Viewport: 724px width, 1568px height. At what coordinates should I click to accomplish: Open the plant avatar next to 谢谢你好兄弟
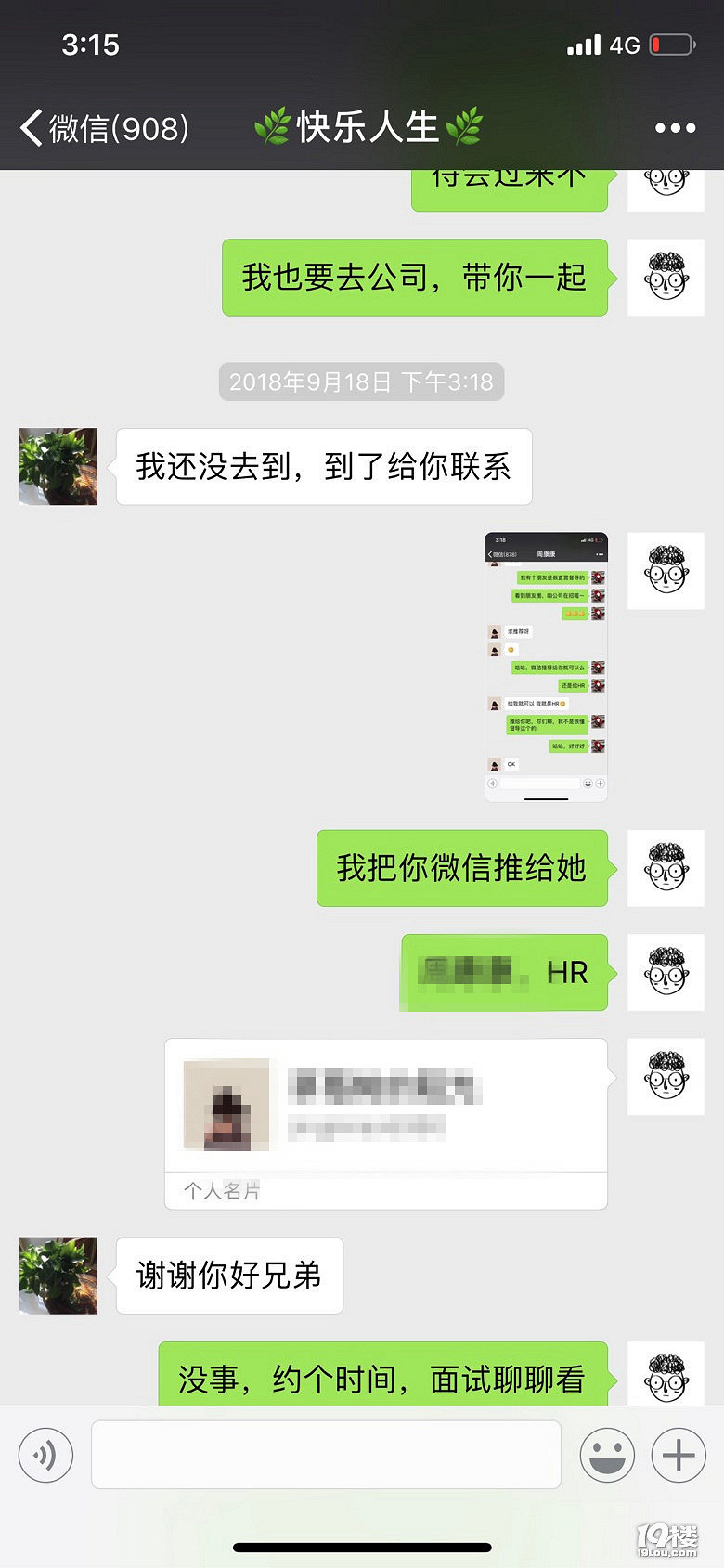tap(58, 1275)
